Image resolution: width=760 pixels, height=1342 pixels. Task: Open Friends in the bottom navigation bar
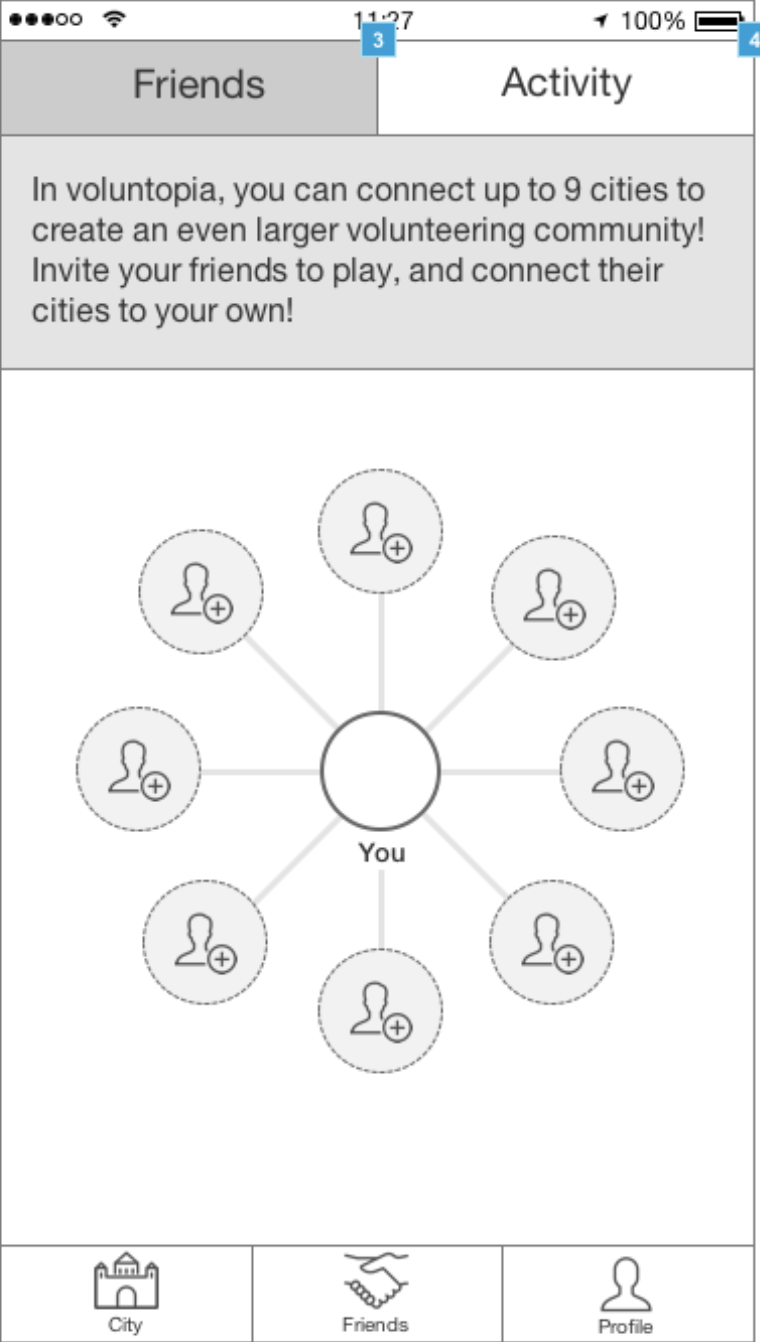(x=376, y=1293)
